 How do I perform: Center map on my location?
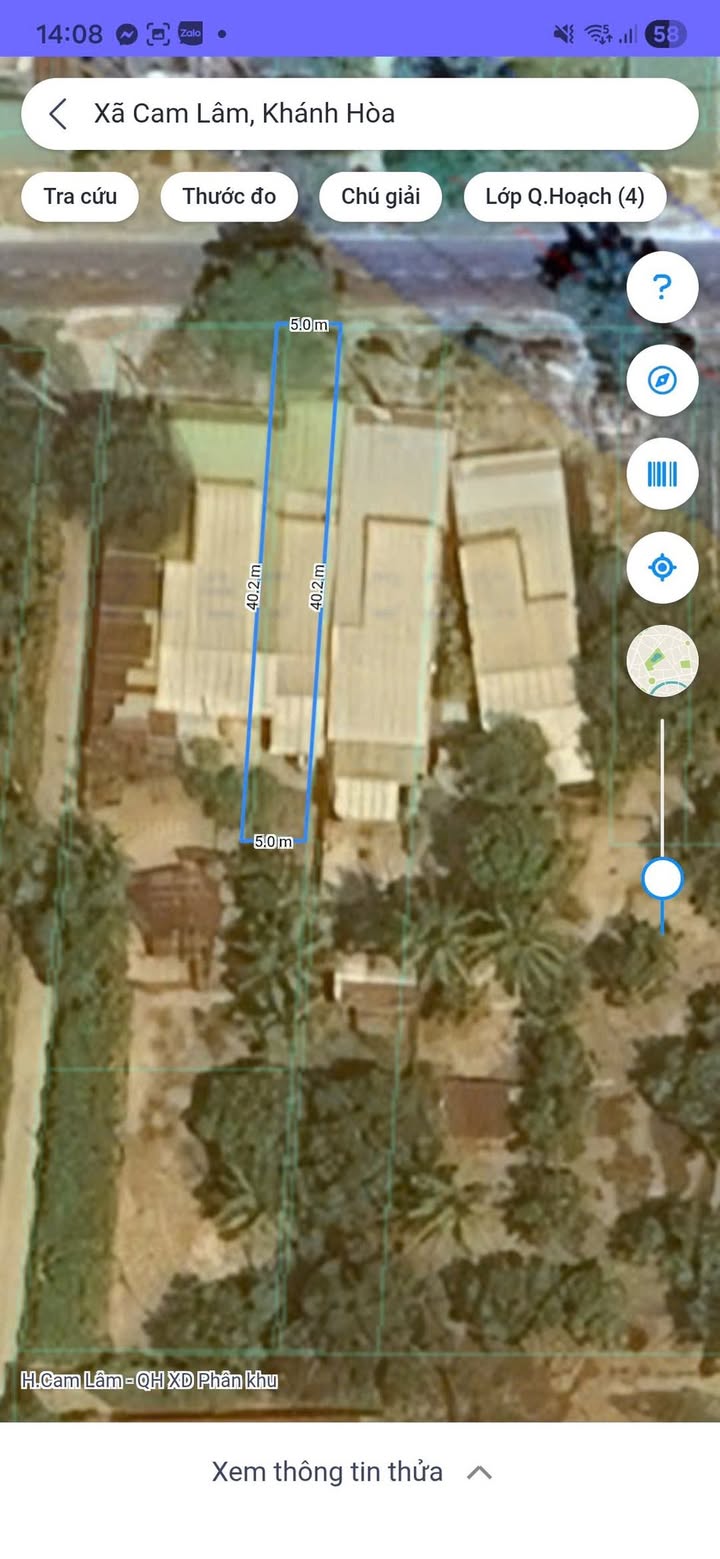(662, 568)
